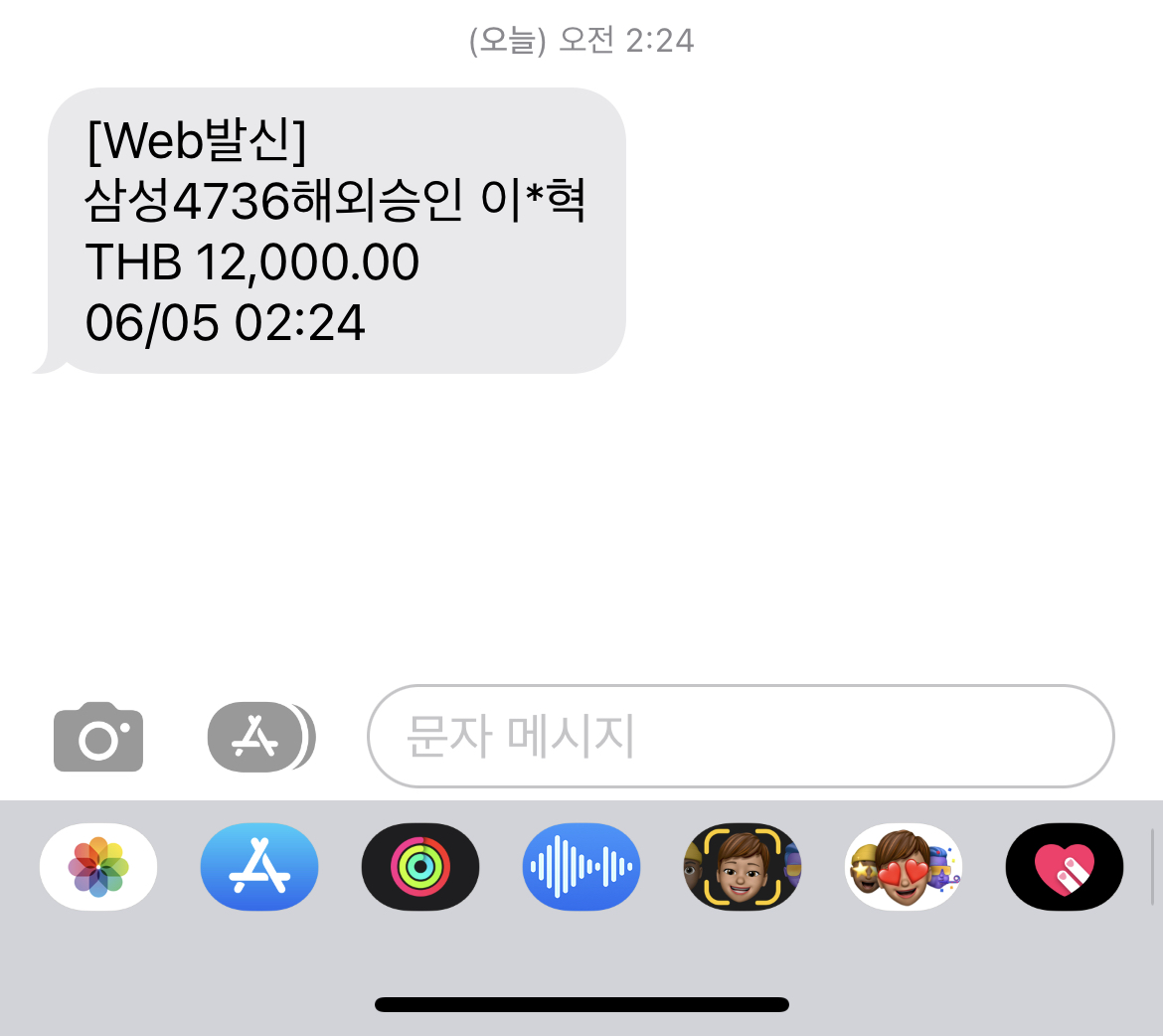Open the Digital Touch heart app

pyautogui.click(x=1064, y=867)
